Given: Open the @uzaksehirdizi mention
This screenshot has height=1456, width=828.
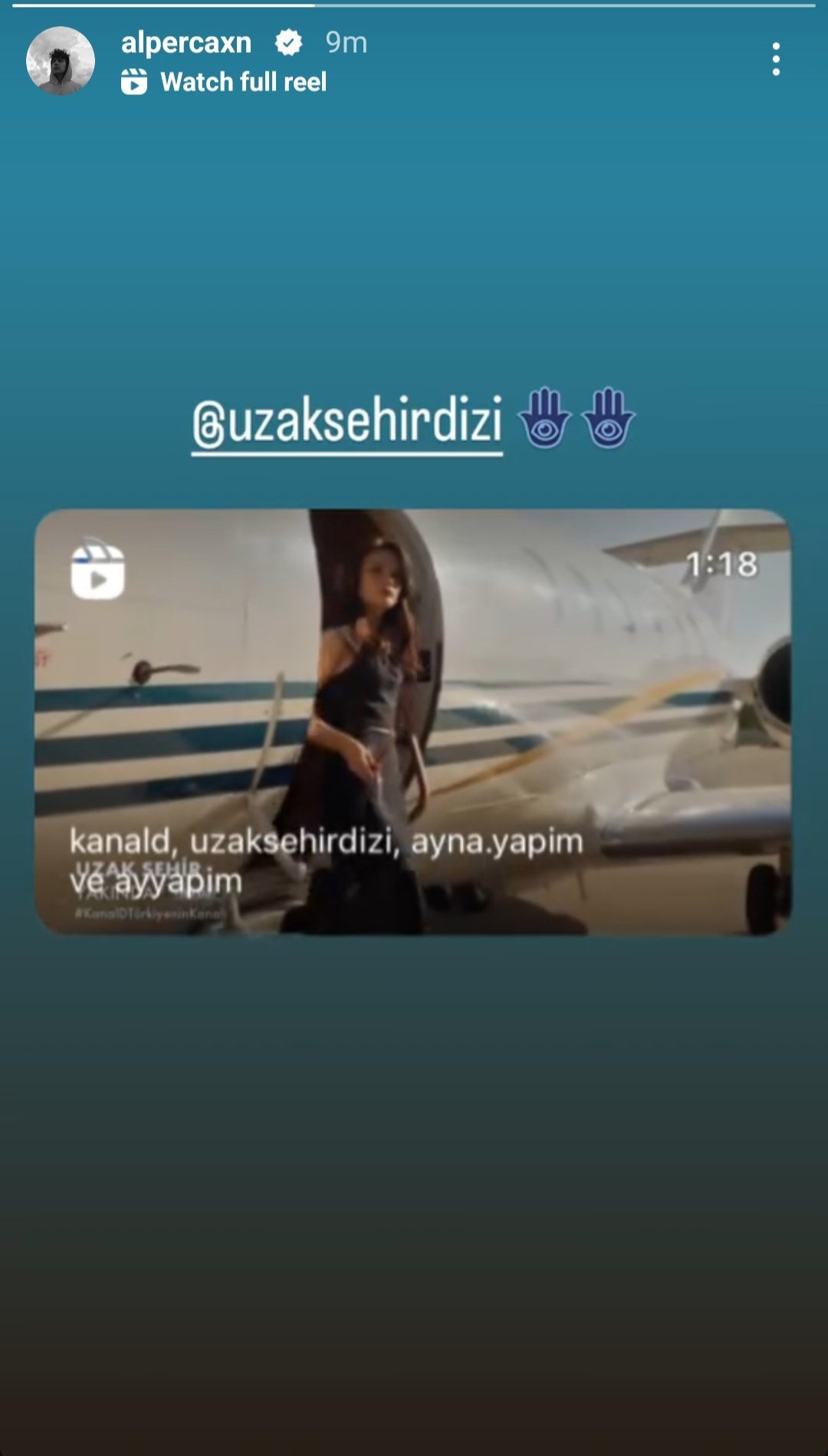Looking at the screenshot, I should coord(347,422).
